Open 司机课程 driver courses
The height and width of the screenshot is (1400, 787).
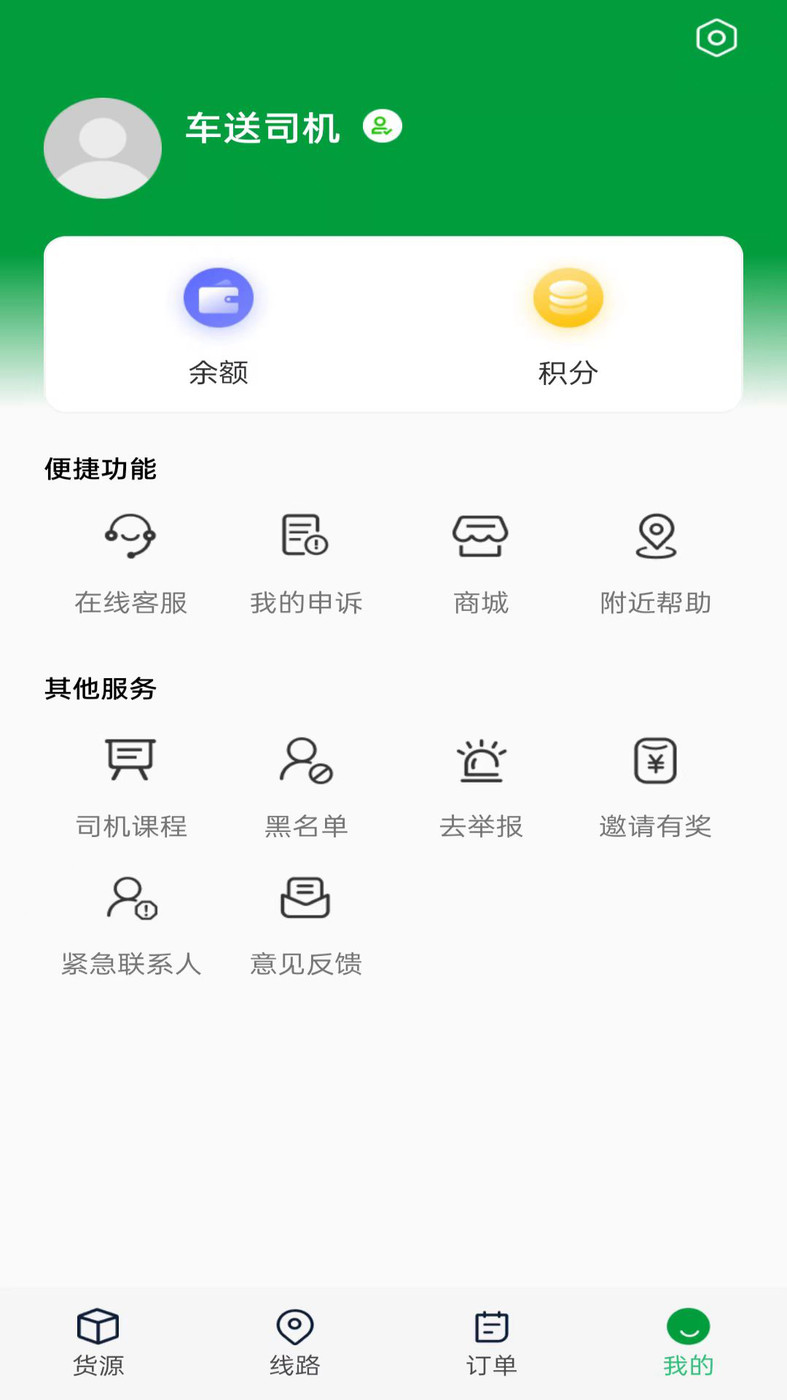click(x=130, y=785)
